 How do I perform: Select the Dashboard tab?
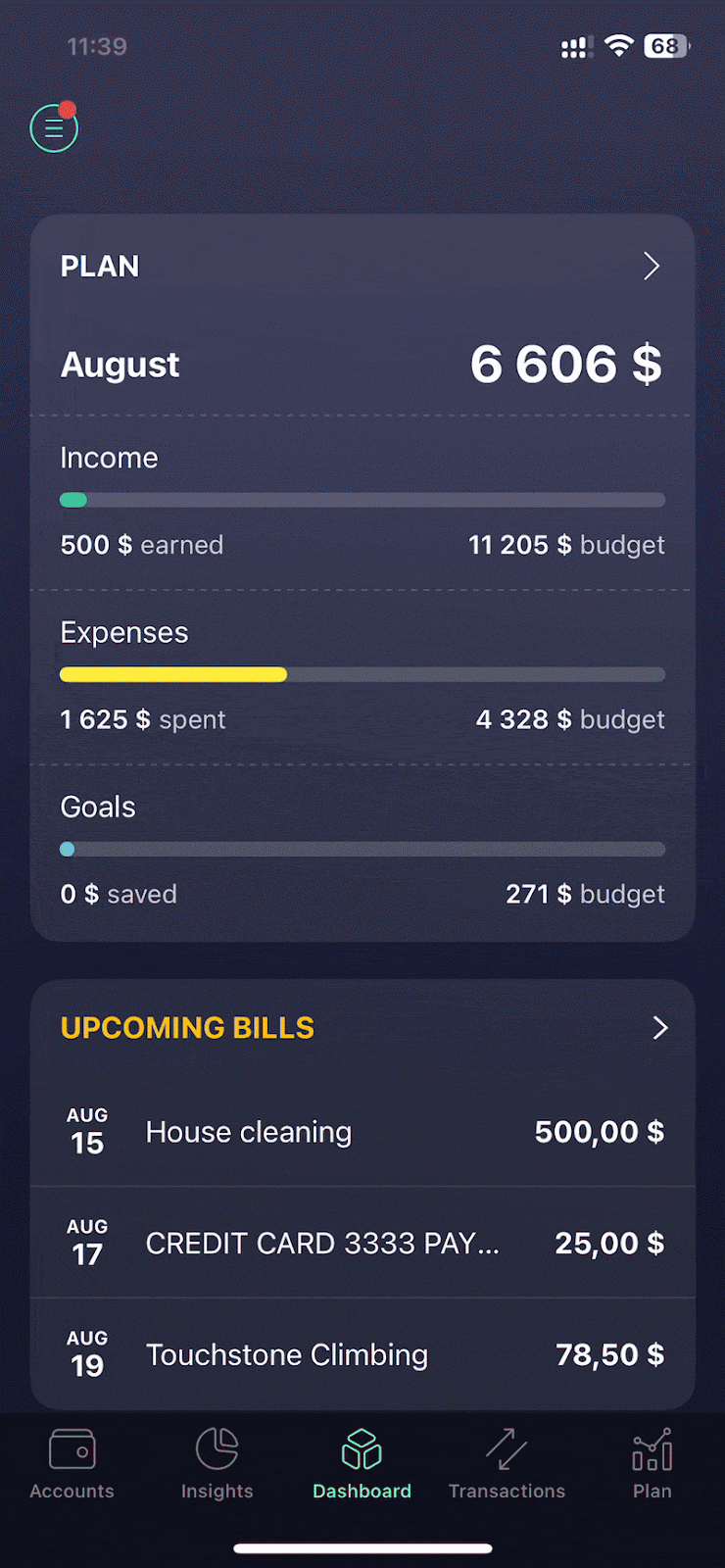[362, 1464]
